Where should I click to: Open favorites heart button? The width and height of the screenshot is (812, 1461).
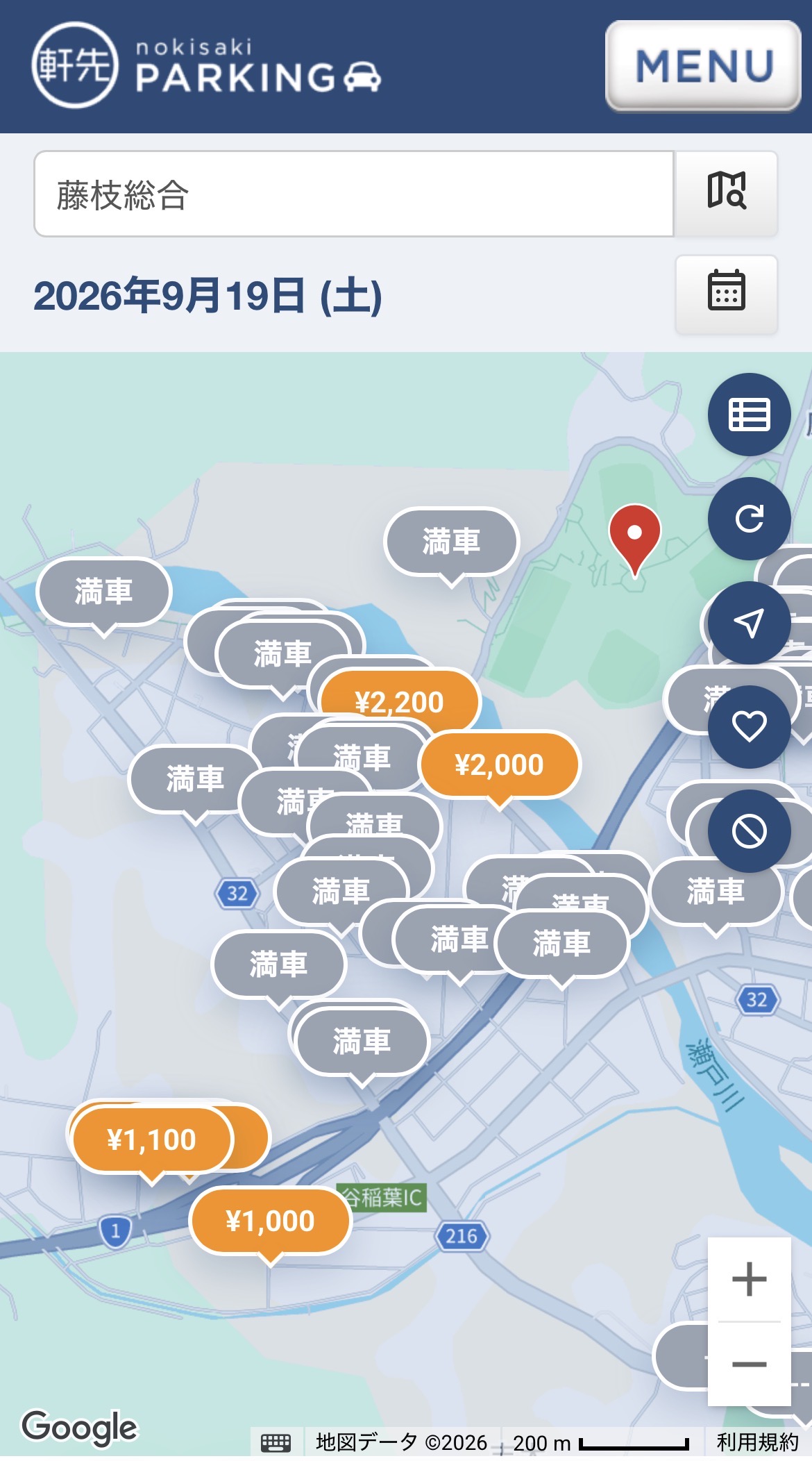[749, 727]
